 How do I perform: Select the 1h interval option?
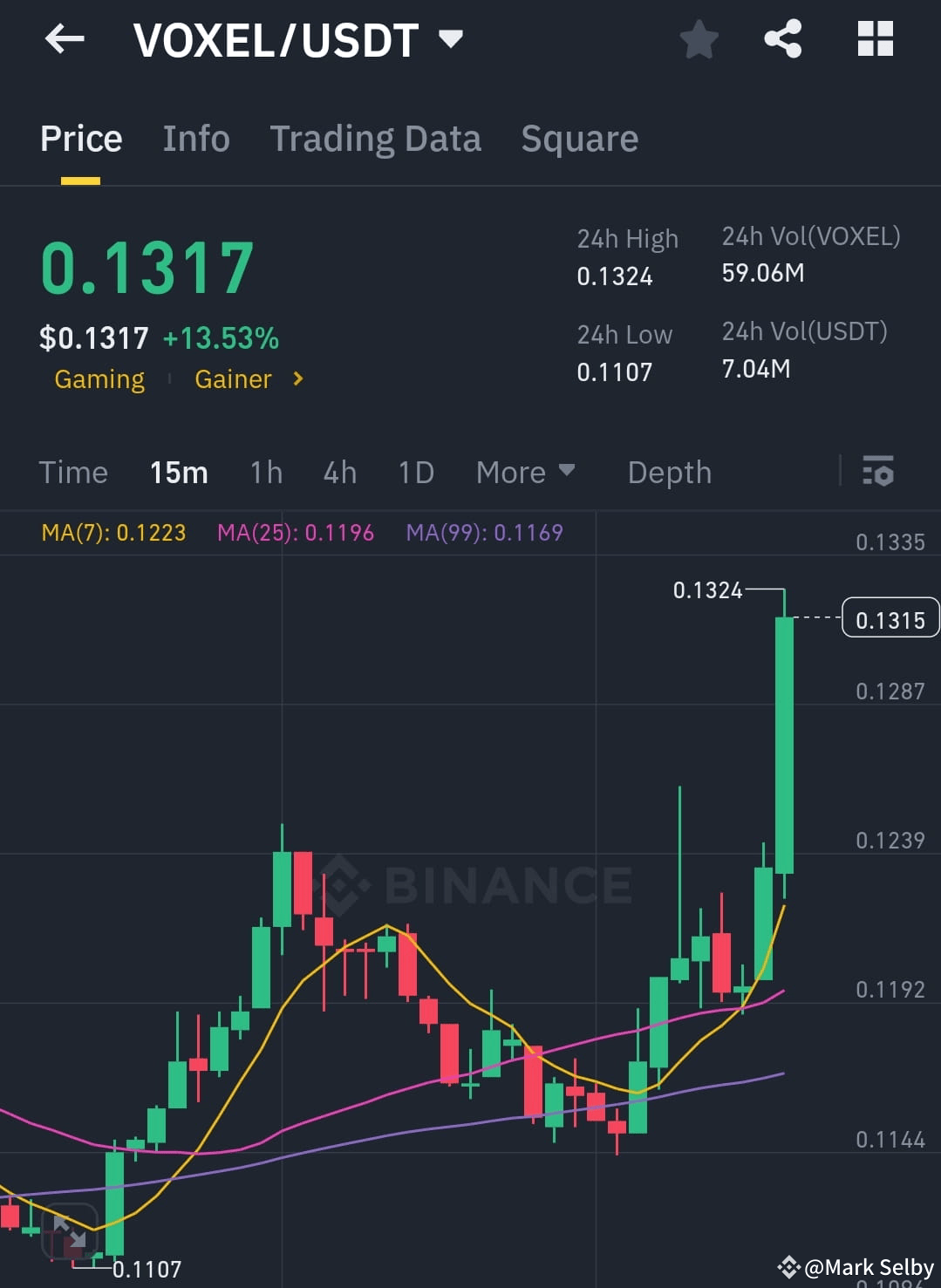266,472
